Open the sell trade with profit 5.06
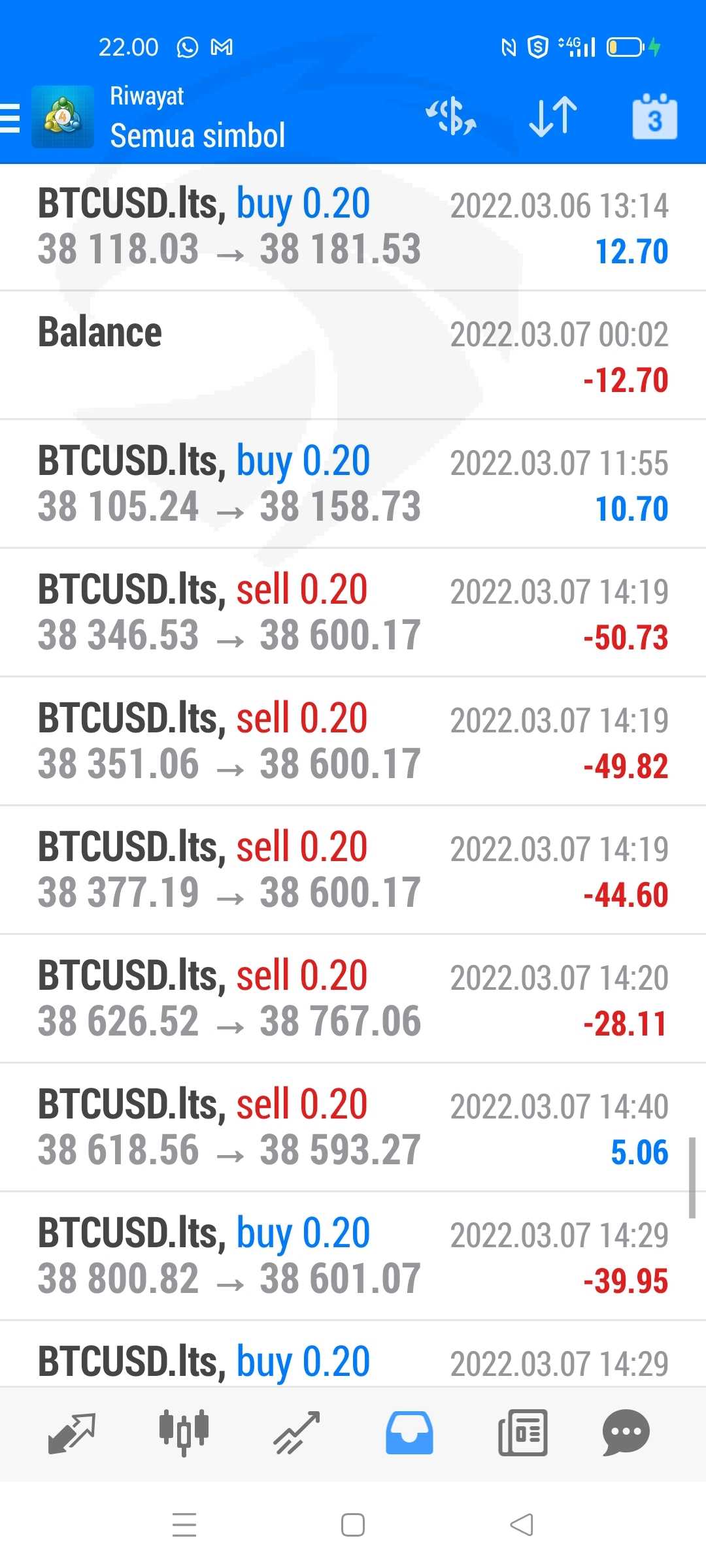 [x=353, y=1128]
